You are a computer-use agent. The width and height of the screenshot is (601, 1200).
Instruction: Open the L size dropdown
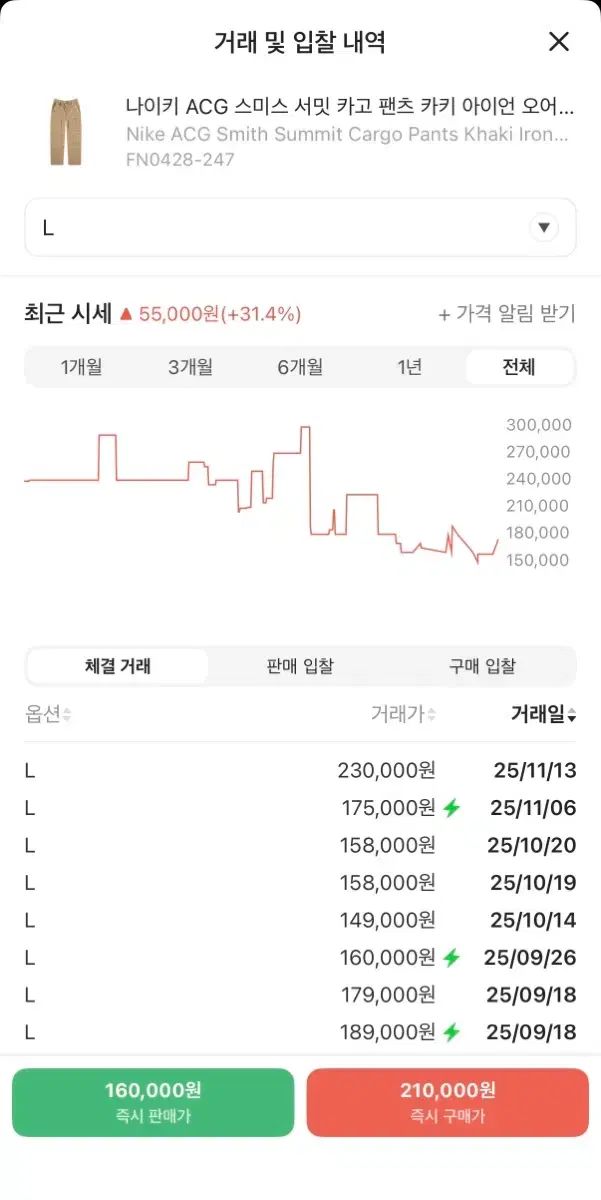pos(300,227)
